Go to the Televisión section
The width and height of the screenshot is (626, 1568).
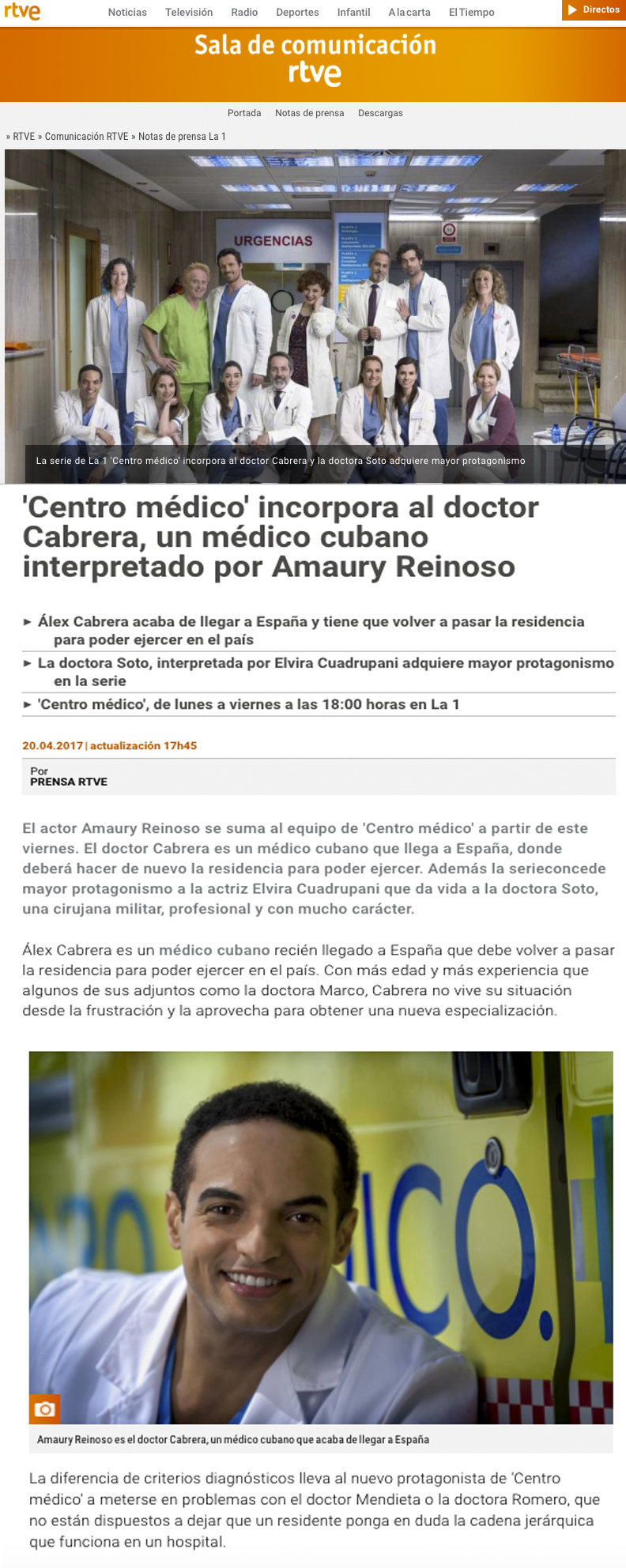point(189,13)
